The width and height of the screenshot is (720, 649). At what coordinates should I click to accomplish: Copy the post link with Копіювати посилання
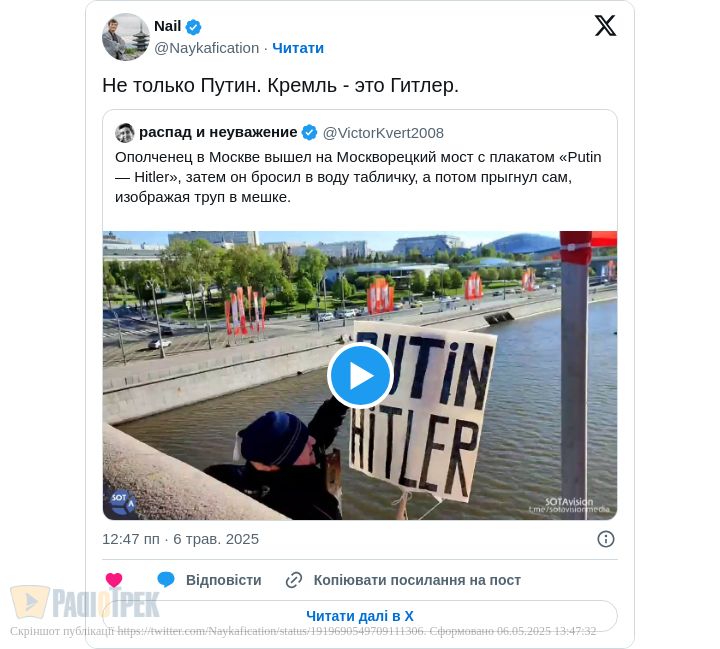[403, 580]
